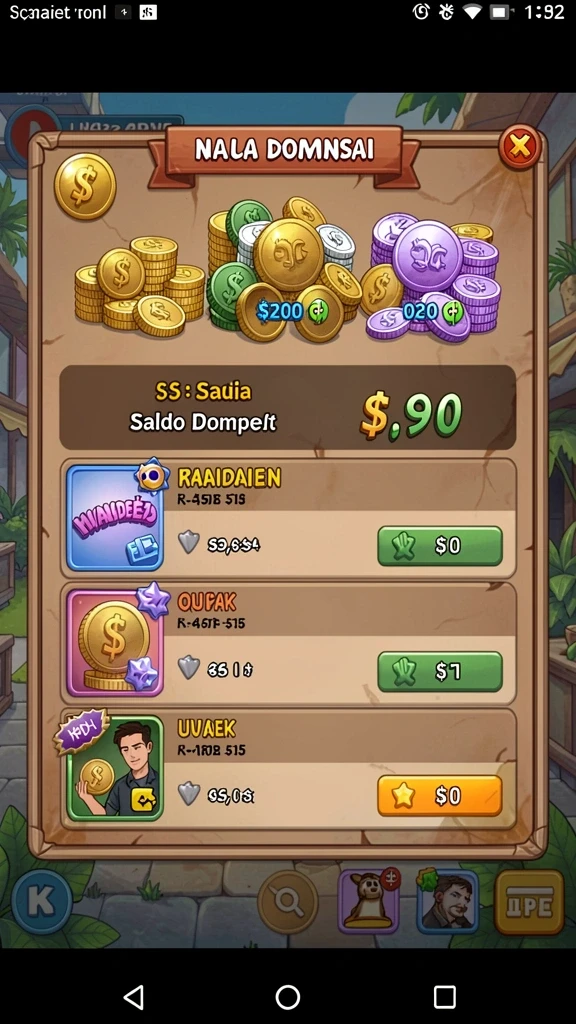Select the $200 mixed coin pile

pyautogui.click(x=283, y=269)
